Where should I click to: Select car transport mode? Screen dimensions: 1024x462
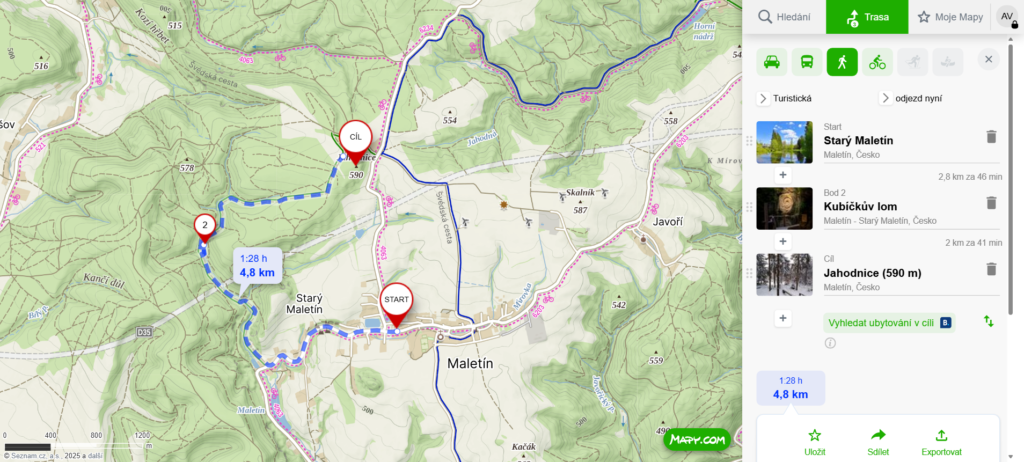(772, 61)
